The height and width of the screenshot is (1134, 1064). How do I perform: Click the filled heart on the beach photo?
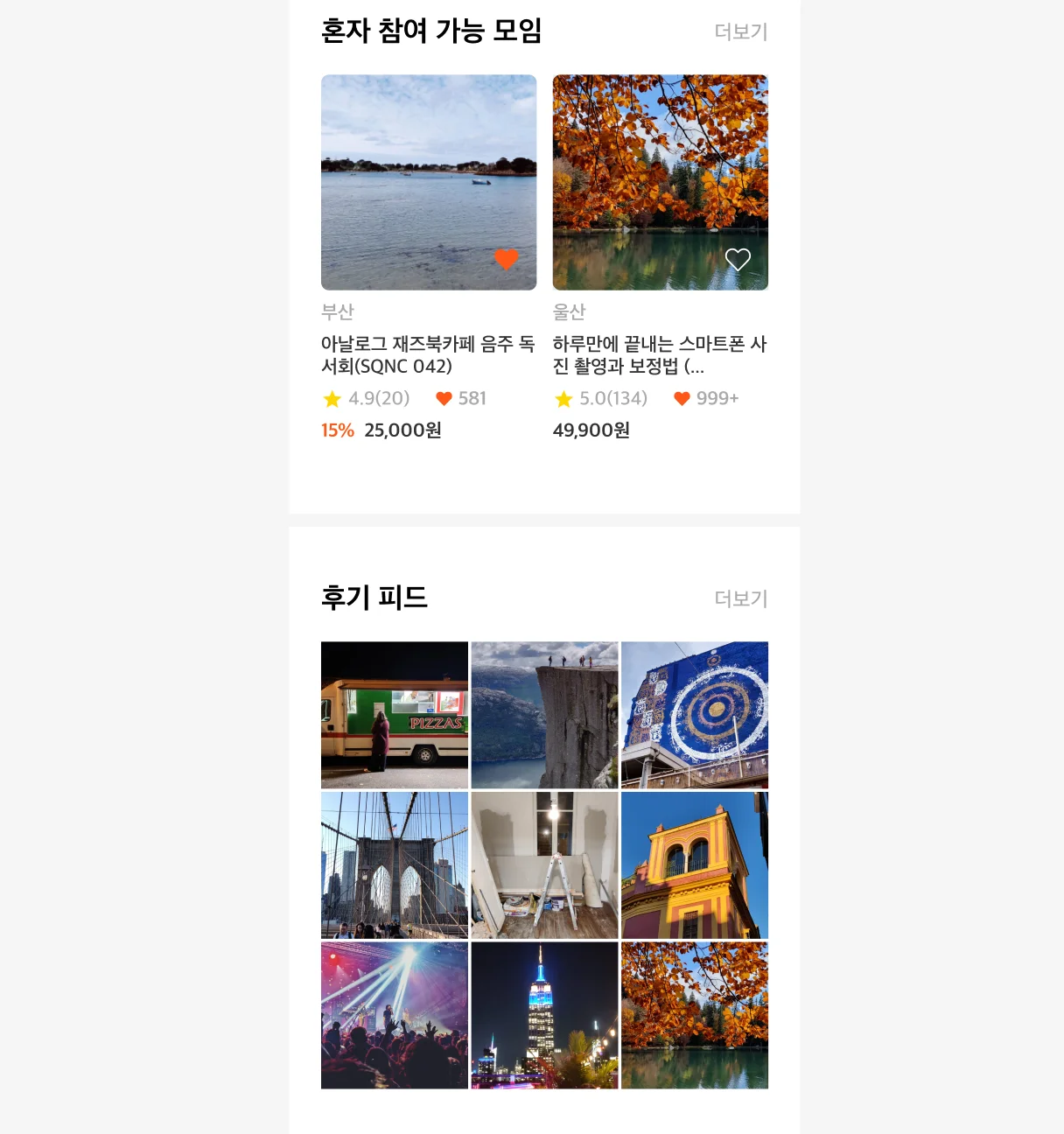[x=507, y=259]
